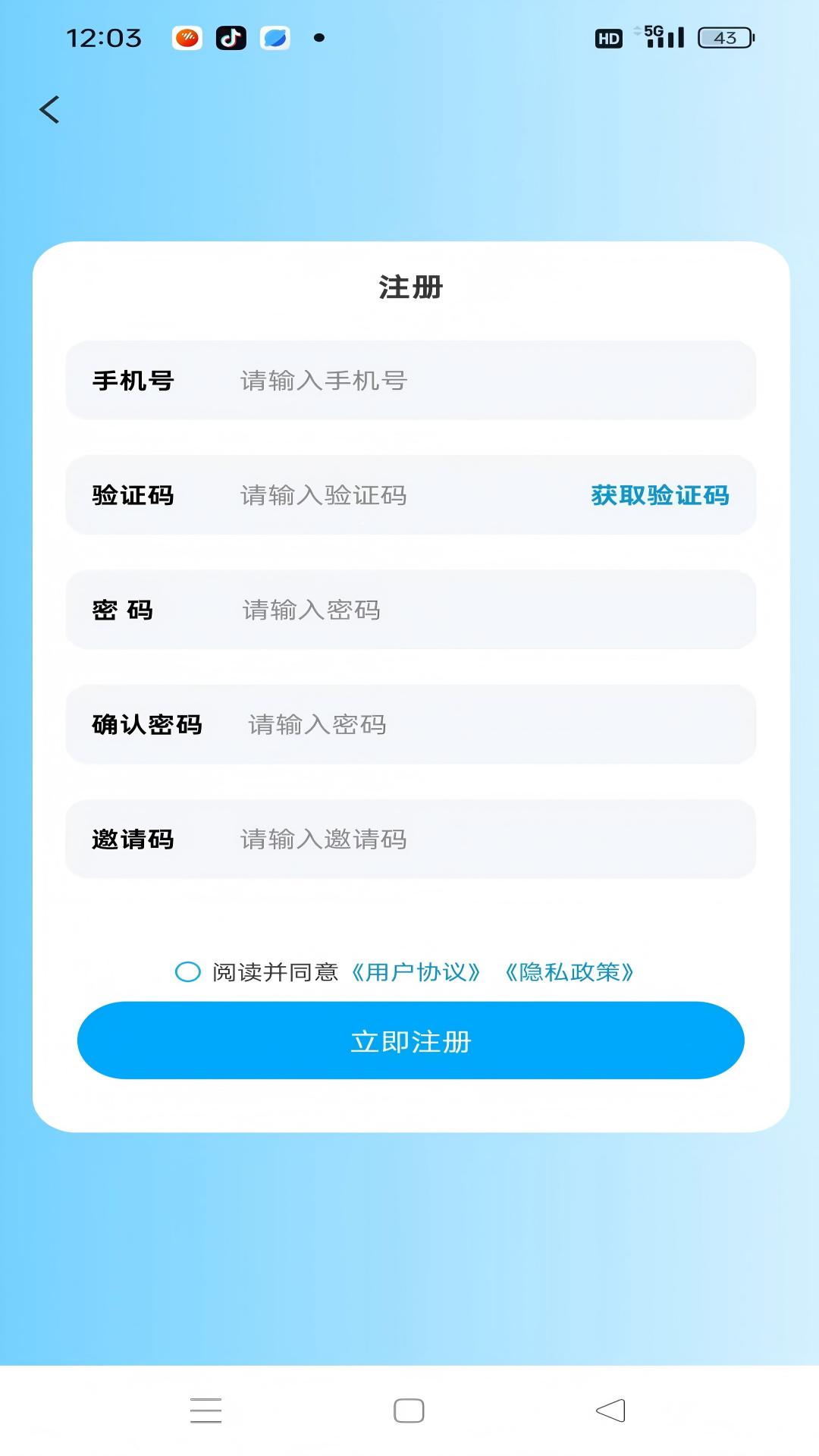
Task: Open the Douyin icon in the status bar
Action: click(231, 37)
